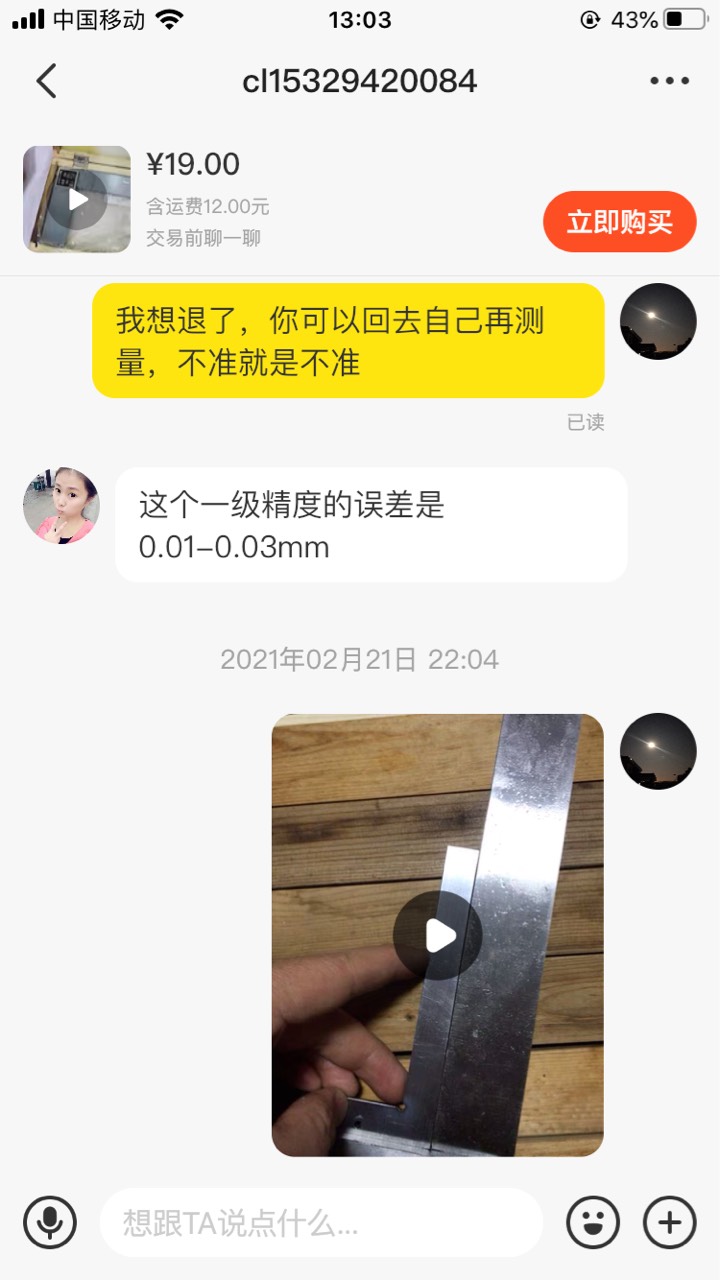
Task: Go back using the top-left arrow
Action: click(46, 81)
